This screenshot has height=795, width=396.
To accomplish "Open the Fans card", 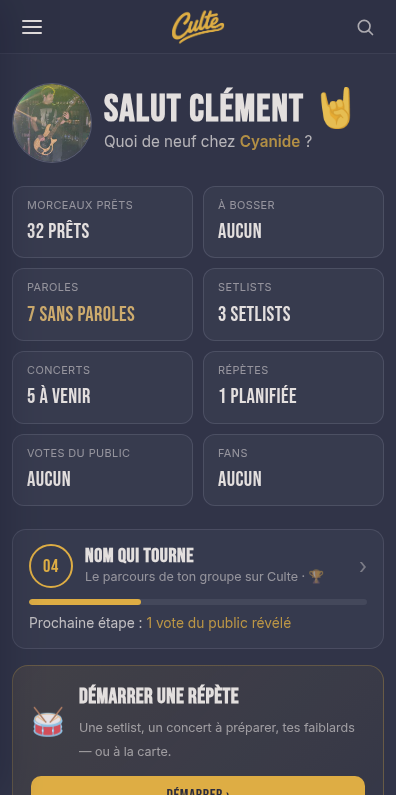I will (293, 470).
